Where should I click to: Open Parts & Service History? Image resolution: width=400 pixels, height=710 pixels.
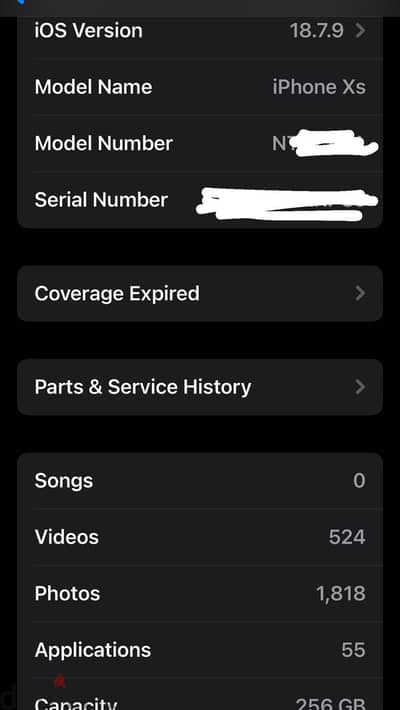(x=200, y=387)
